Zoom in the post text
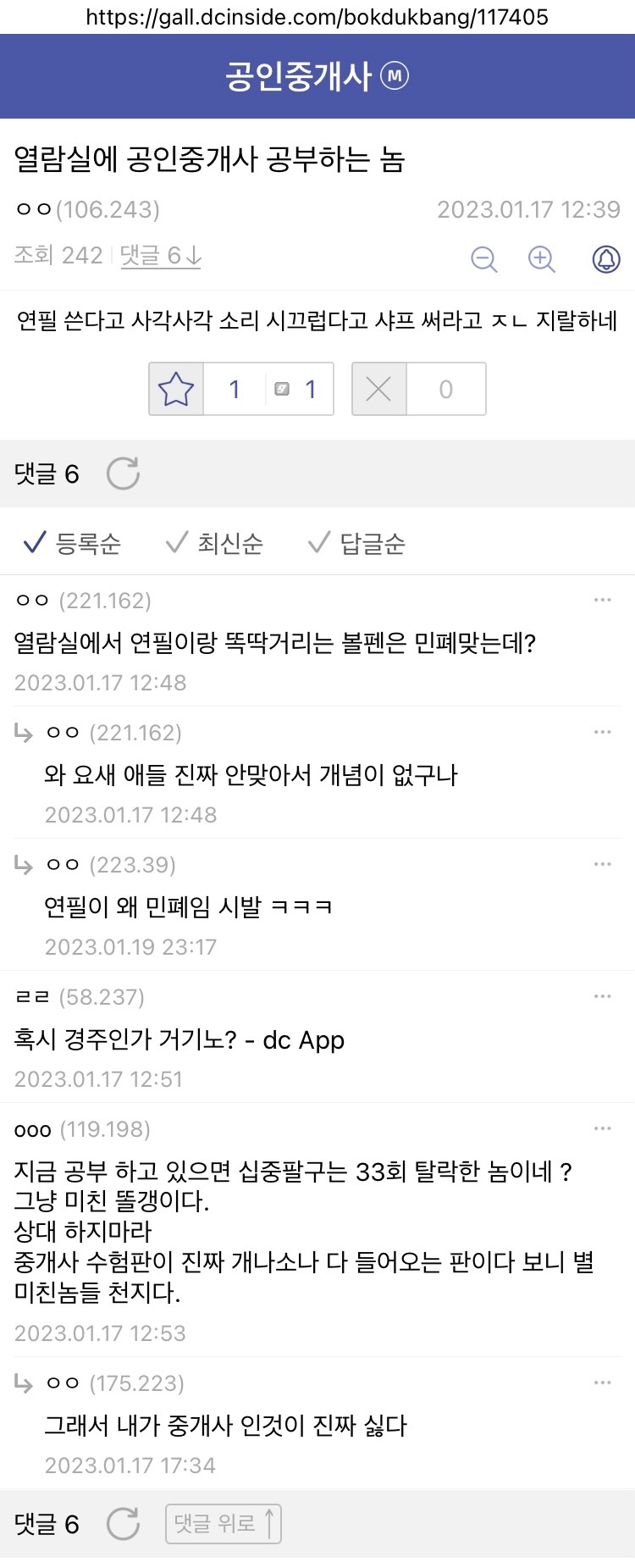 [x=541, y=259]
